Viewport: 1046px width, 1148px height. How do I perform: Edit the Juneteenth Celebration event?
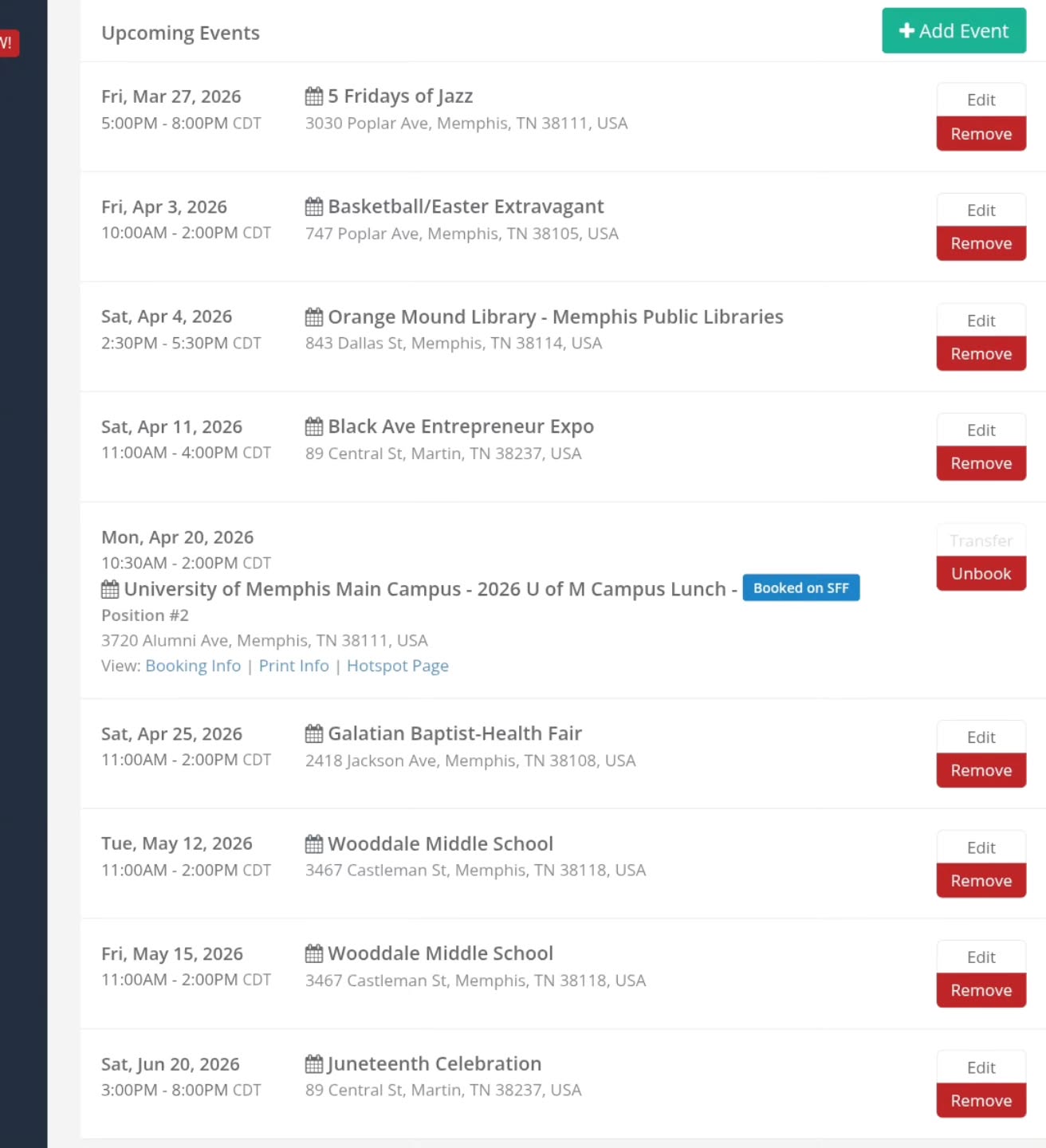tap(981, 1067)
